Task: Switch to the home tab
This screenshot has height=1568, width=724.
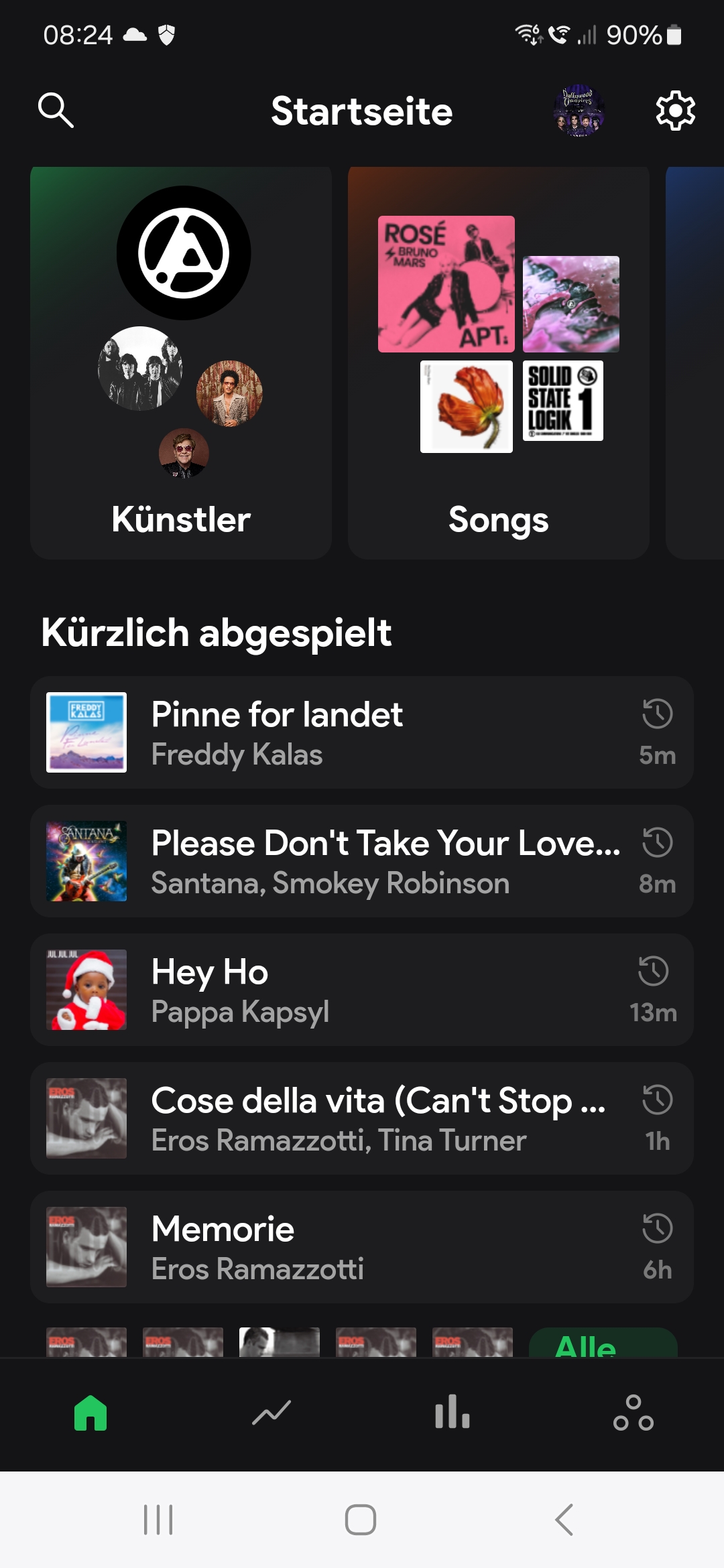Action: click(90, 1413)
